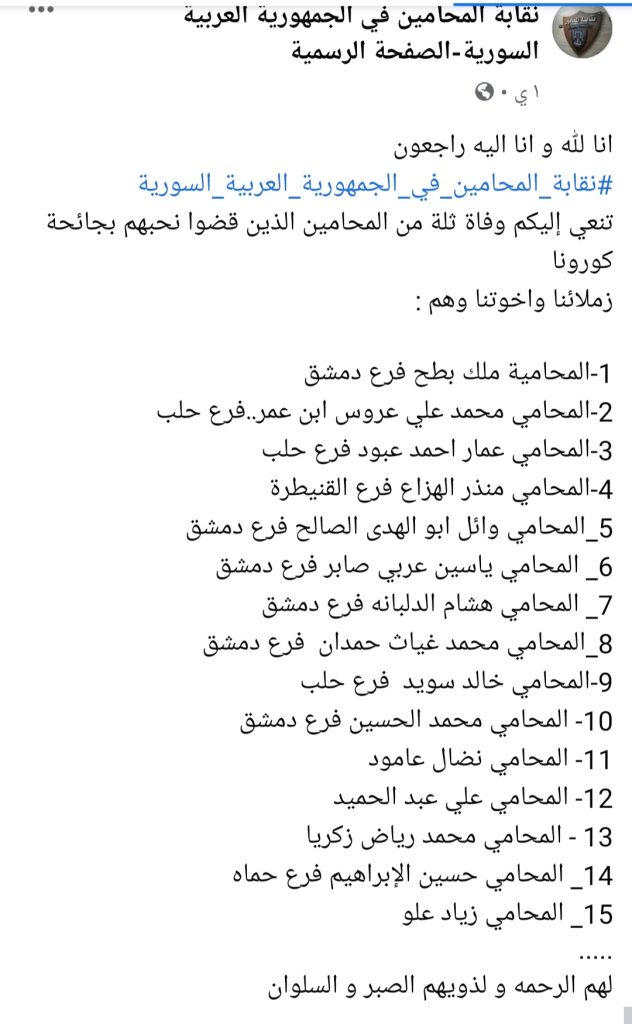Tap the hashtag #نقابة_المحامين_في_الجمهورية_العربية_السورية
Viewport: 632px width, 1024px height.
[375, 184]
